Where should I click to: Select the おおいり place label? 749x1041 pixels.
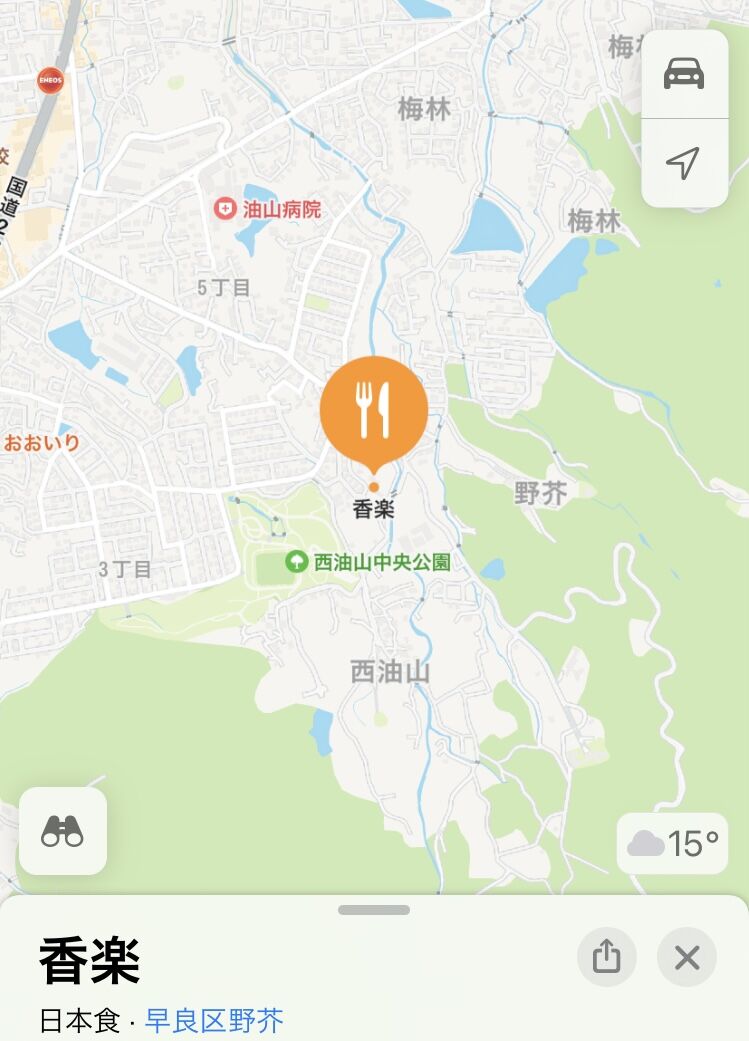point(41,442)
